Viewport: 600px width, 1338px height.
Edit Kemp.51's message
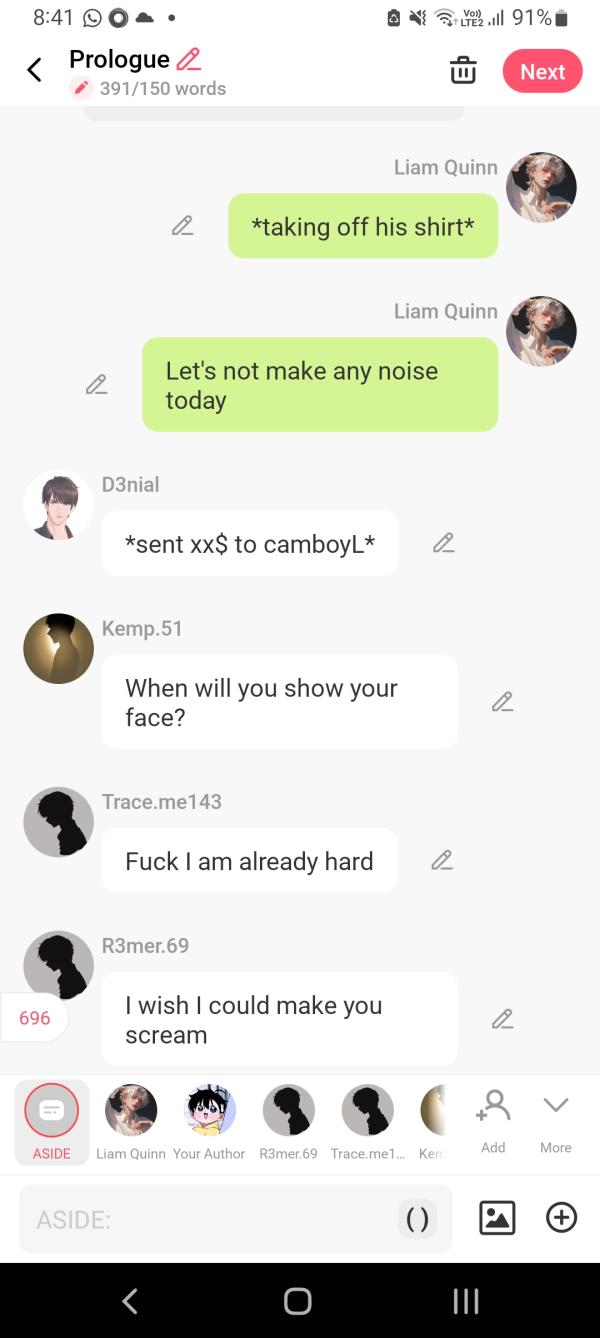pos(502,702)
